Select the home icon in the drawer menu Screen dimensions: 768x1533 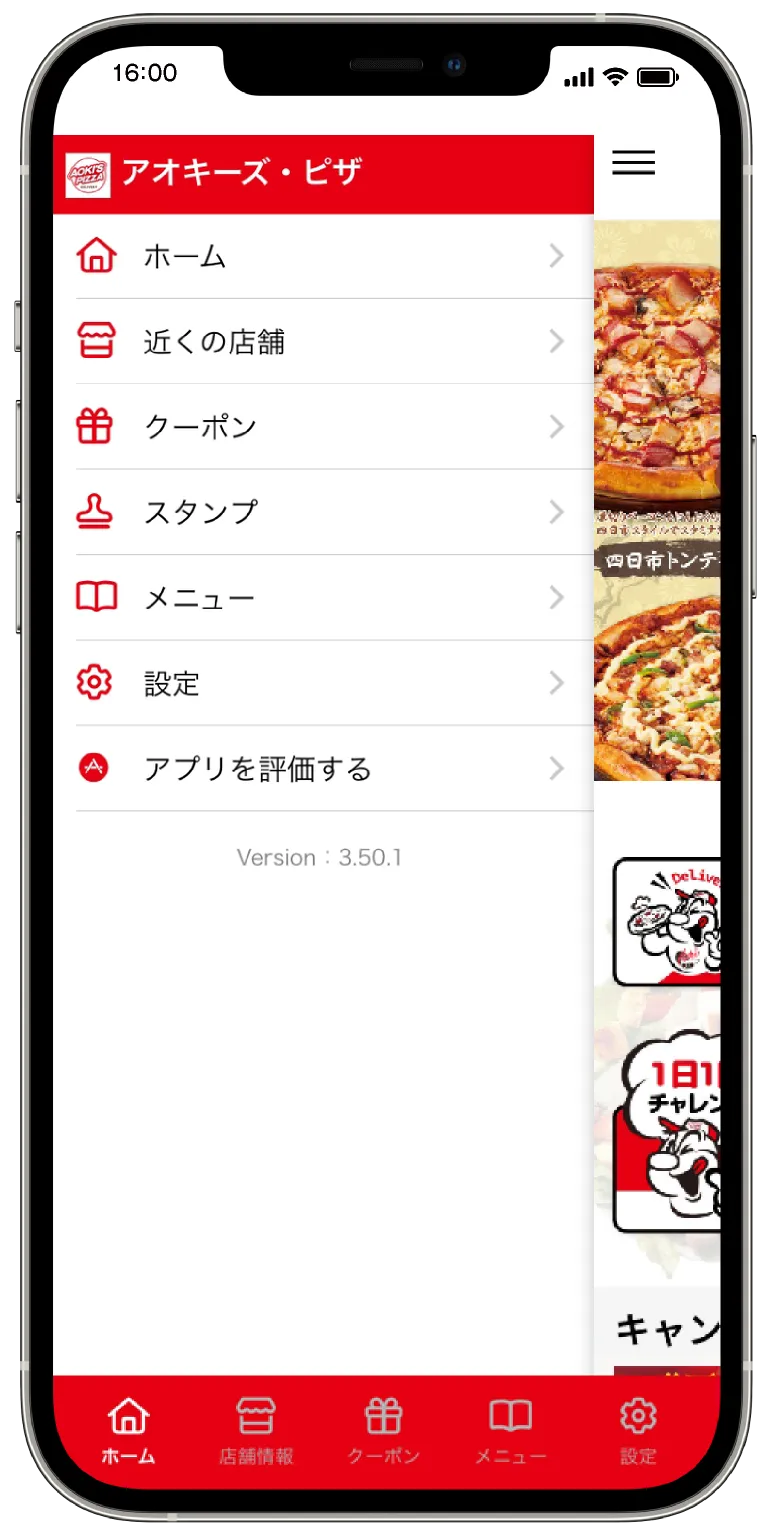coord(96,256)
